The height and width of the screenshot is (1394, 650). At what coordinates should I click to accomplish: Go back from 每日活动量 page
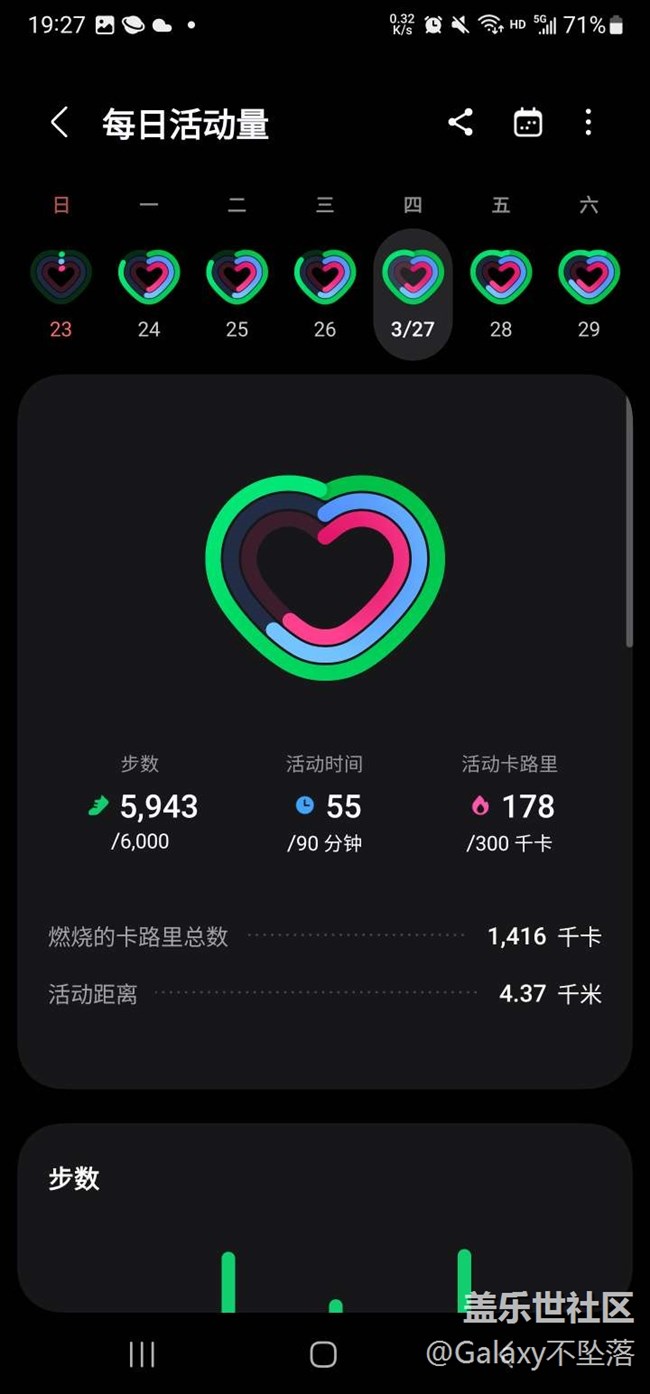60,123
